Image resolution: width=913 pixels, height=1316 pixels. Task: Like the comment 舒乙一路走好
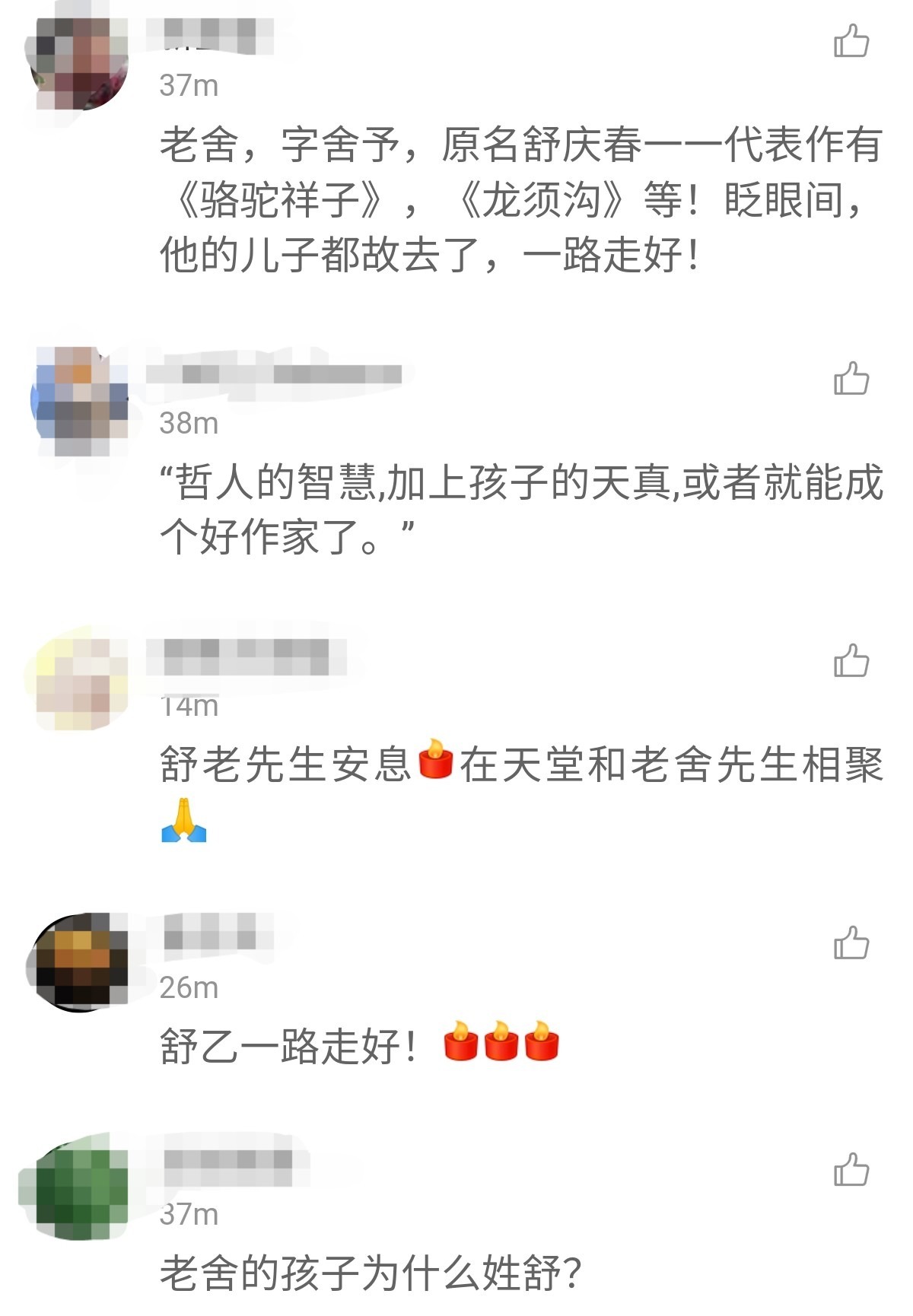point(851,942)
